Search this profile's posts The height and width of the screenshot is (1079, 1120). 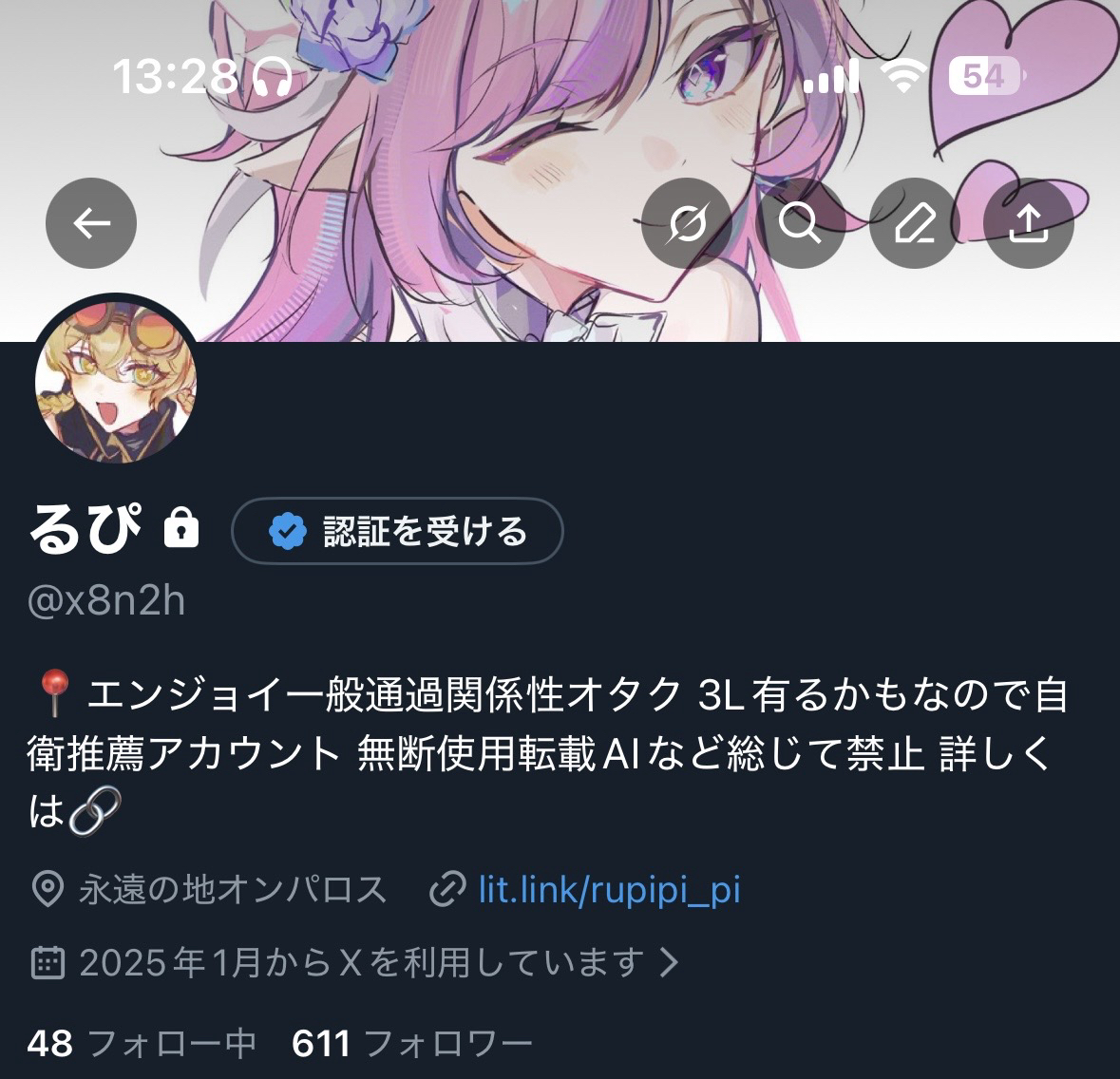801,223
